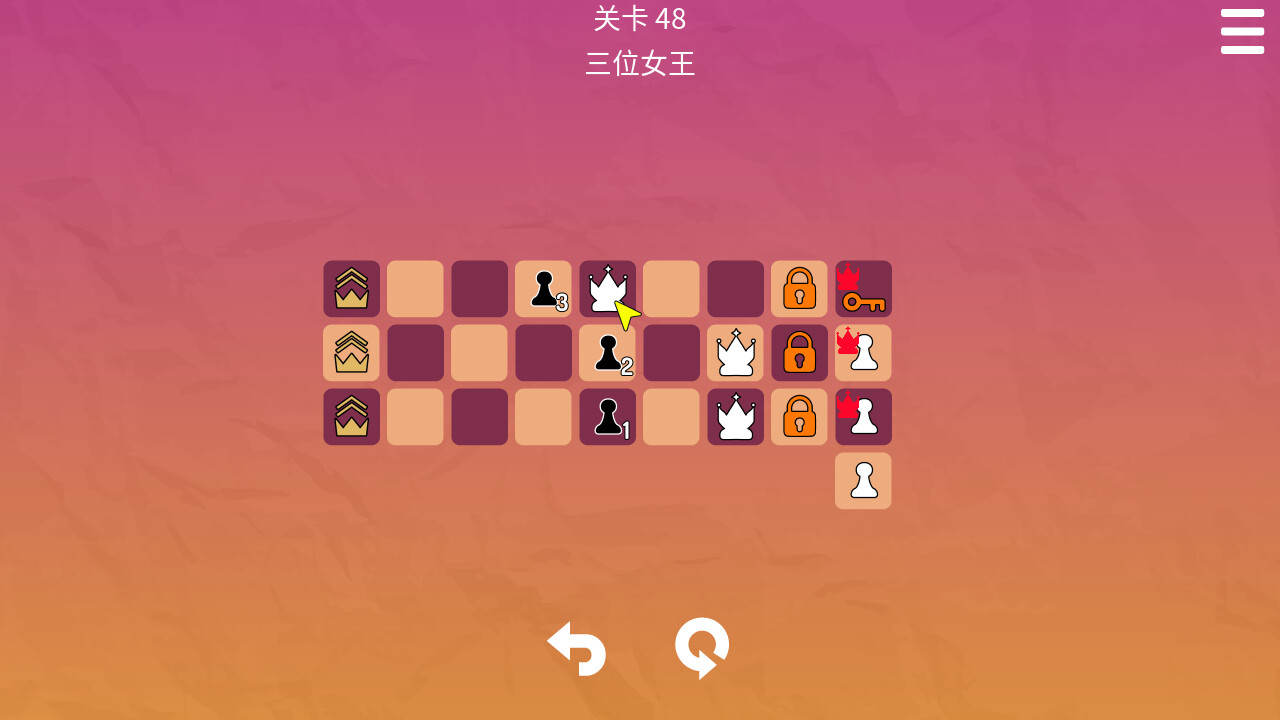Viewport: 1280px width, 720px height.
Task: Restart the level
Action: tap(702, 648)
